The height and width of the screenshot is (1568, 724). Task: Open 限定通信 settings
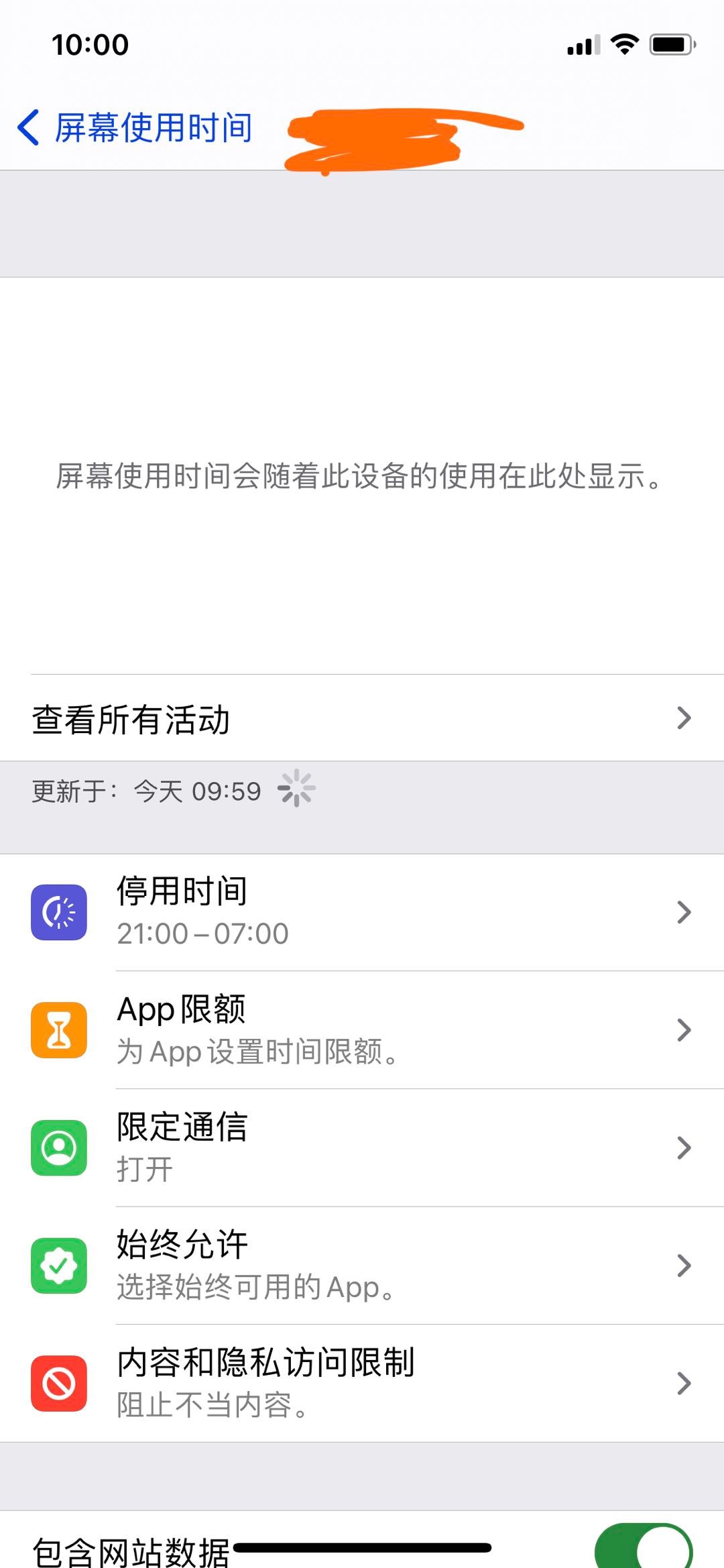pyautogui.click(x=362, y=1147)
